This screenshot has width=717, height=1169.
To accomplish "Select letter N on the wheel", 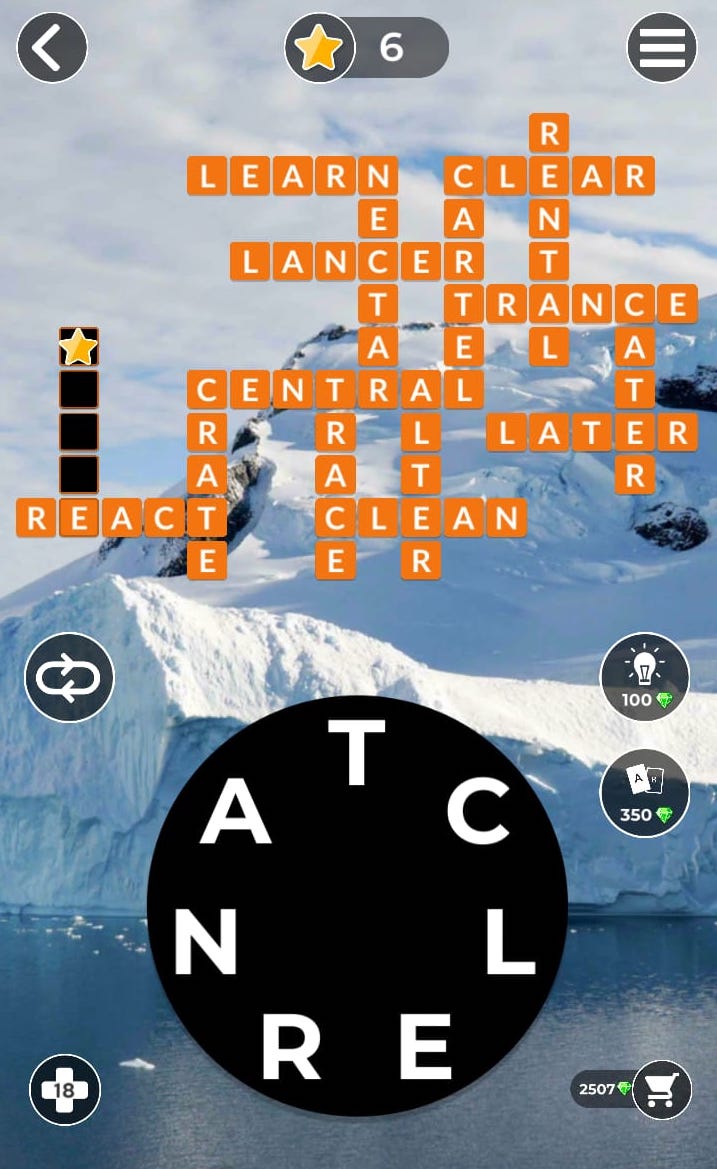I will [206, 945].
